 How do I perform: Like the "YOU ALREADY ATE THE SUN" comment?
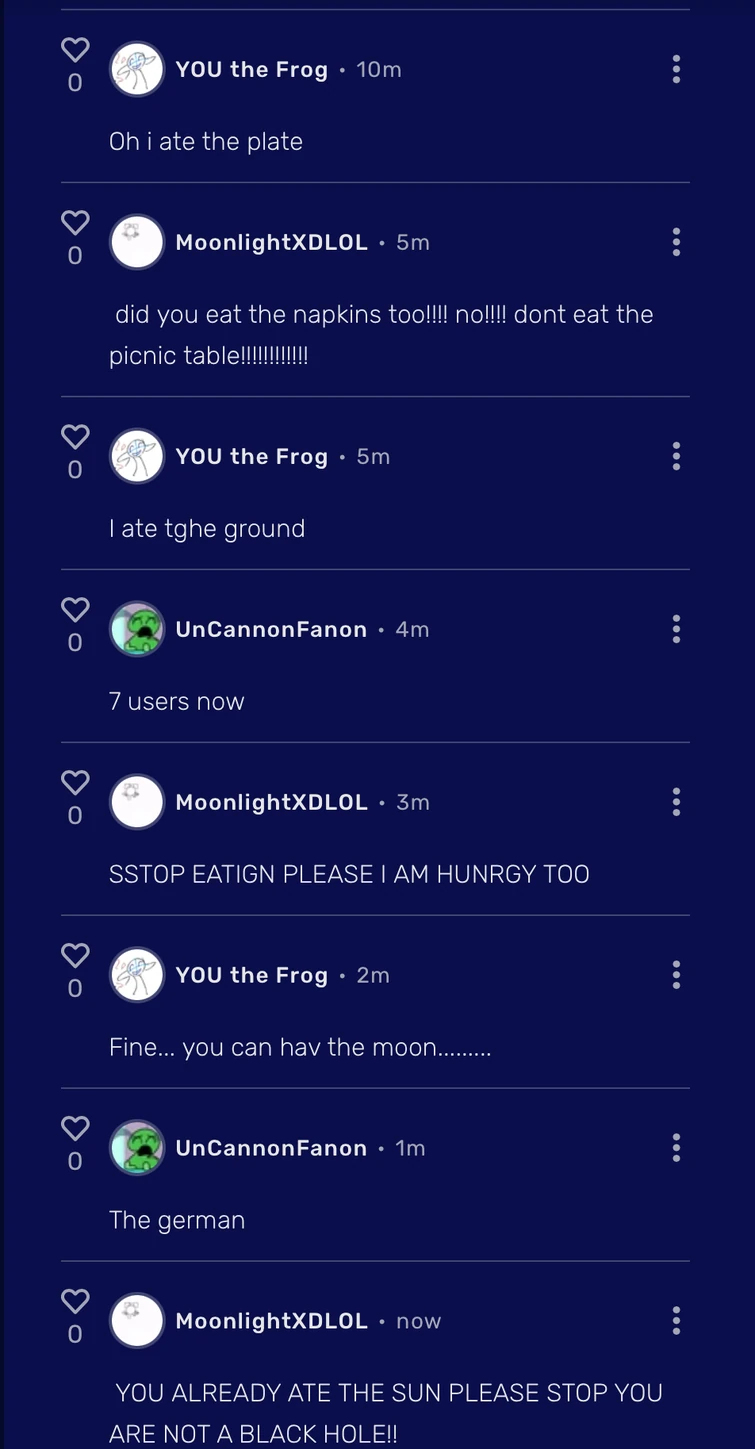(75, 1302)
